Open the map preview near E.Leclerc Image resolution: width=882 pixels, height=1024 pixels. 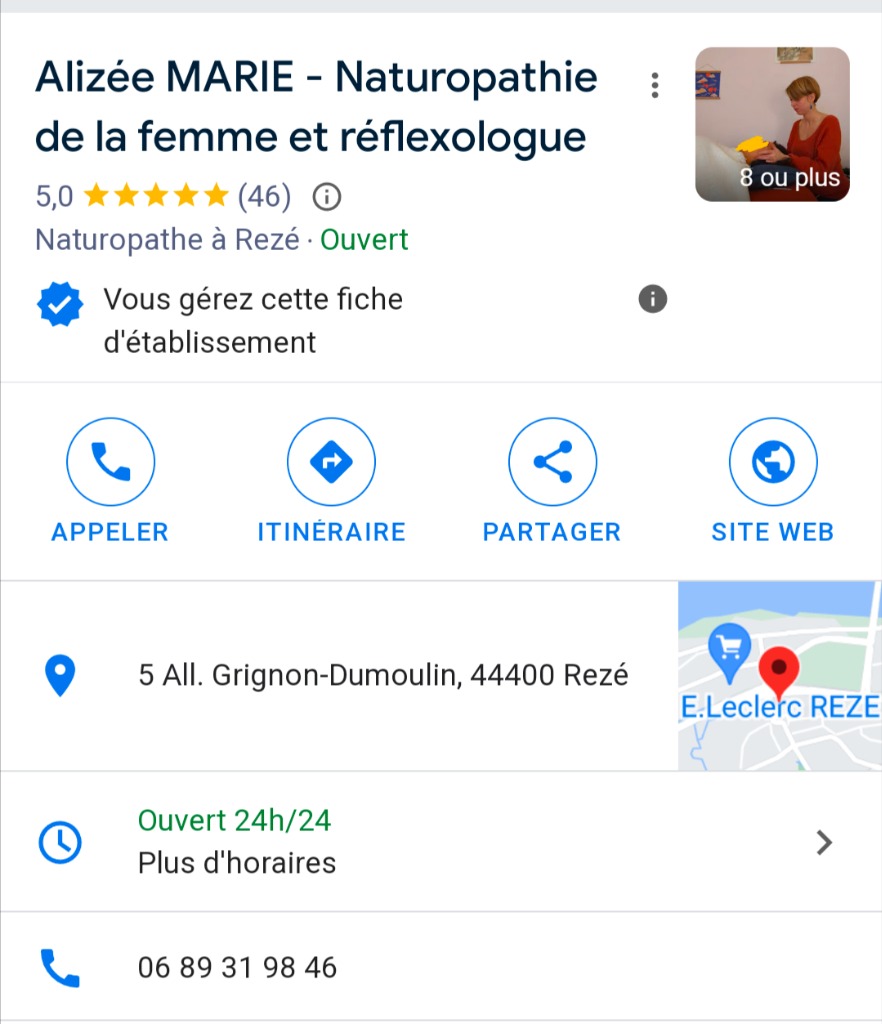pyautogui.click(x=780, y=676)
